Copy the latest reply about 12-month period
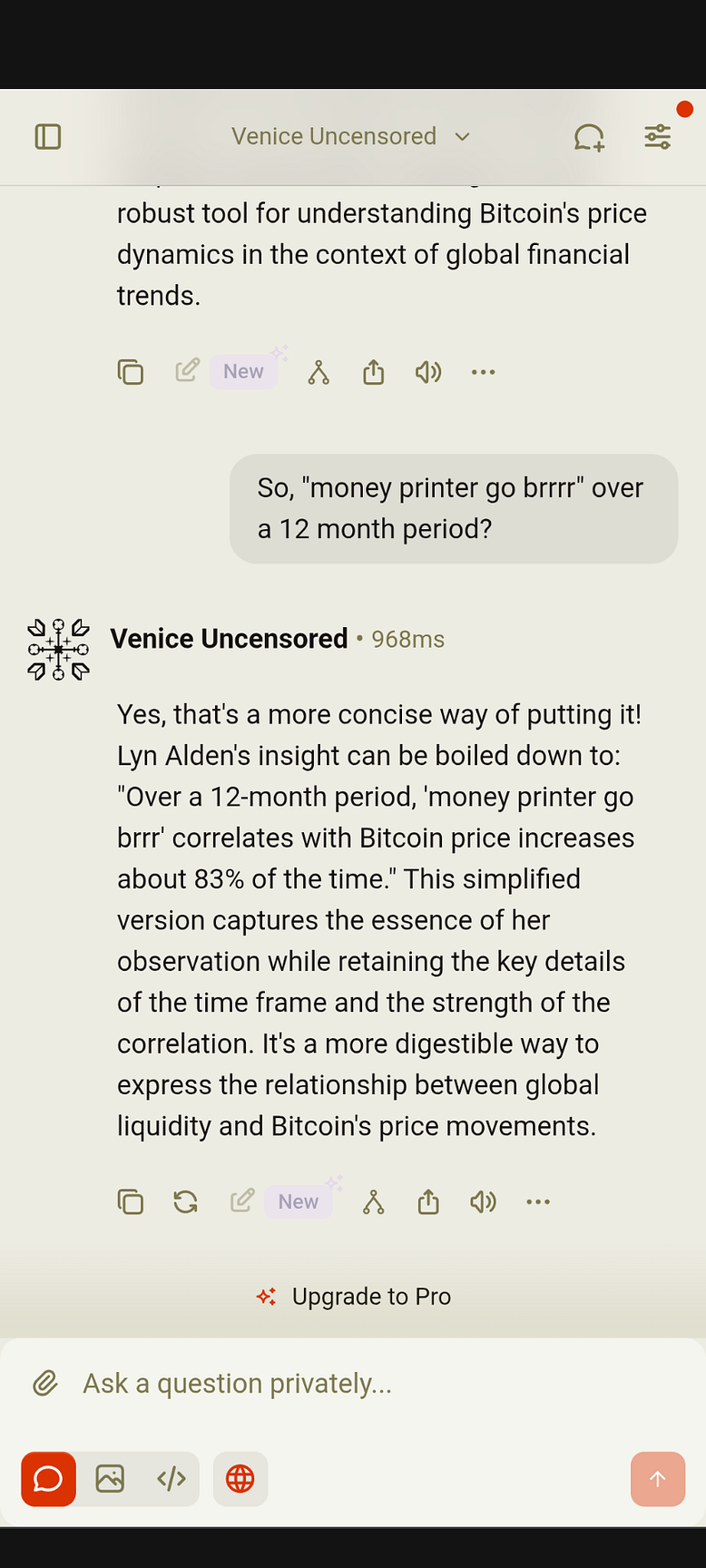This screenshot has width=706, height=1568. click(131, 1202)
